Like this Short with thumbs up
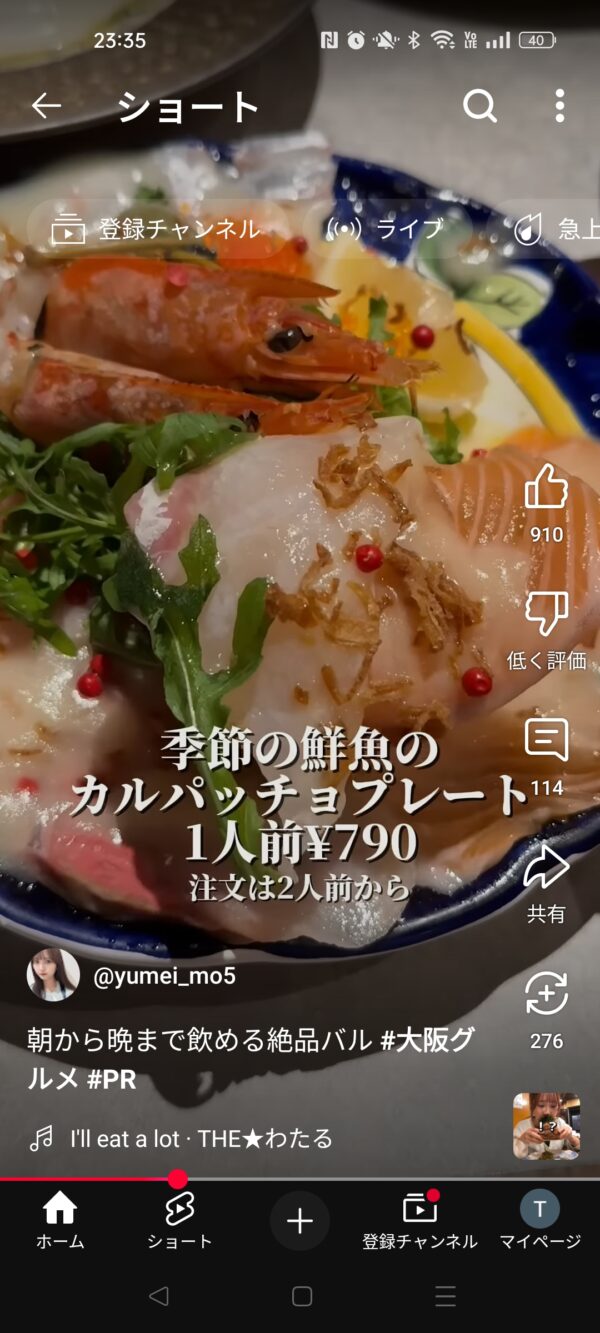The width and height of the screenshot is (600, 1333). pos(546,489)
